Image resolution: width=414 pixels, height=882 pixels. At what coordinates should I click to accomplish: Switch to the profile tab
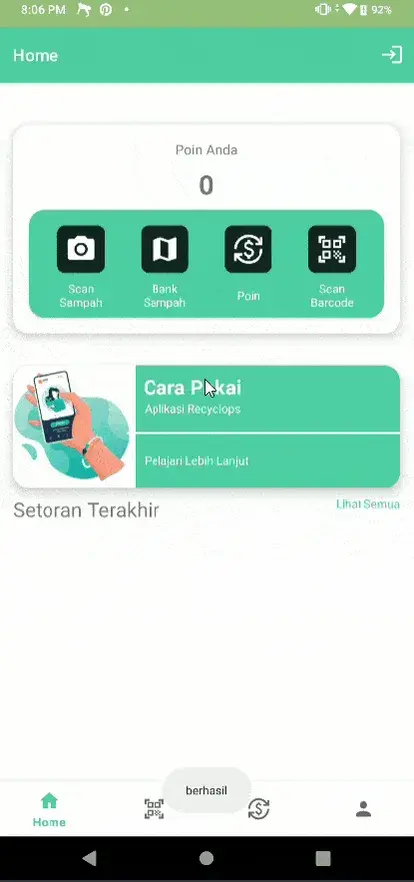[x=363, y=809]
